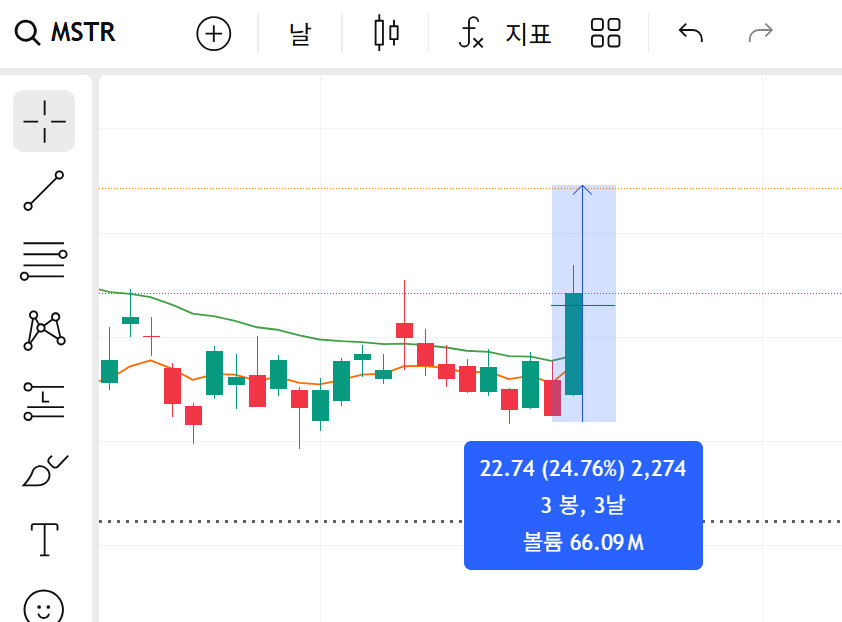Open the emoji and icons tool
Image resolution: width=842 pixels, height=622 pixels.
[x=44, y=607]
